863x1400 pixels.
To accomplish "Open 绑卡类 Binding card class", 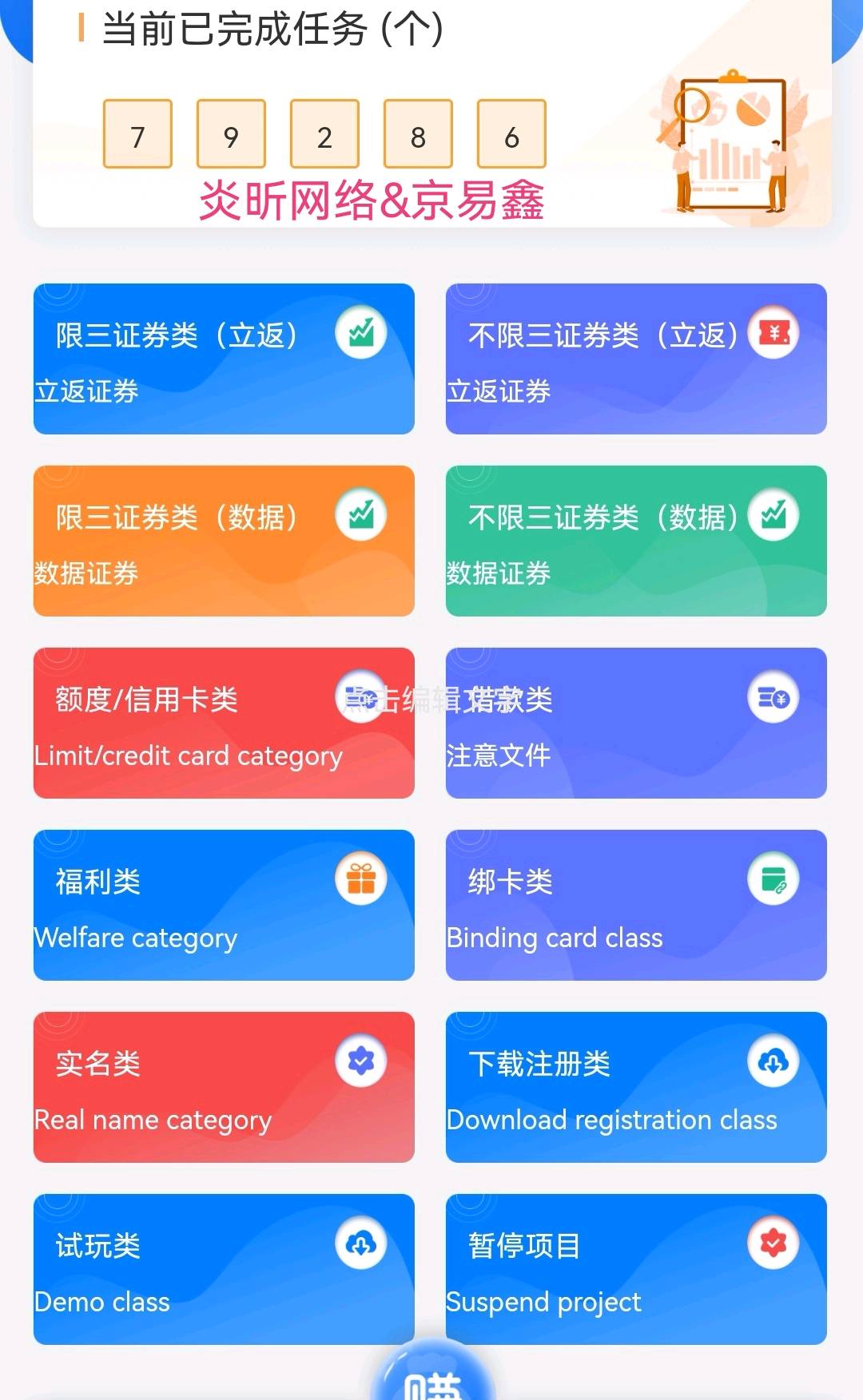I will tap(636, 905).
